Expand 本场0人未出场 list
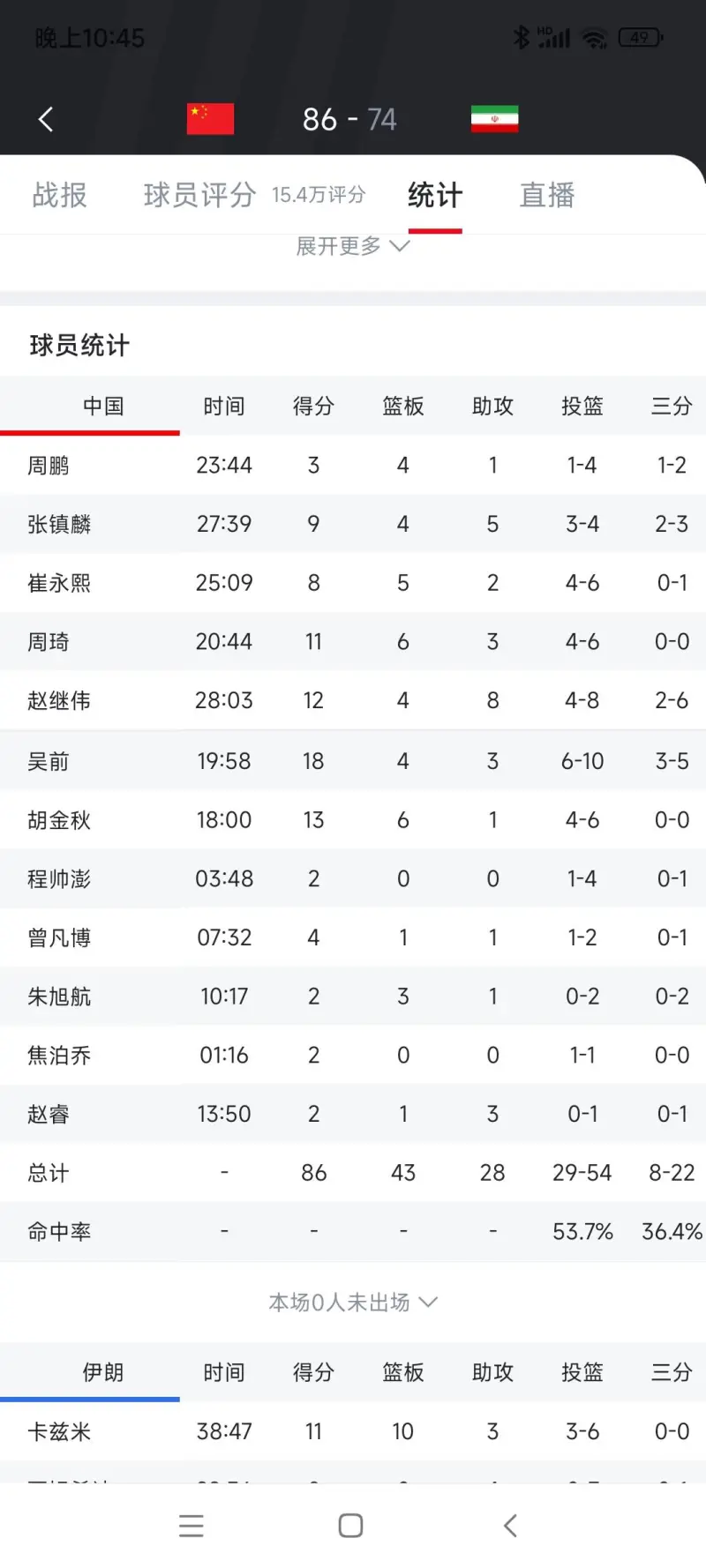Image resolution: width=706 pixels, height=1568 pixels. [353, 1303]
